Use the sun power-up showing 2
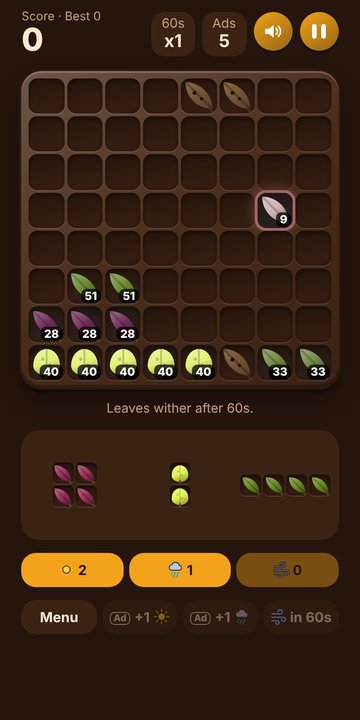Viewport: 360px width, 720px height. (72, 570)
